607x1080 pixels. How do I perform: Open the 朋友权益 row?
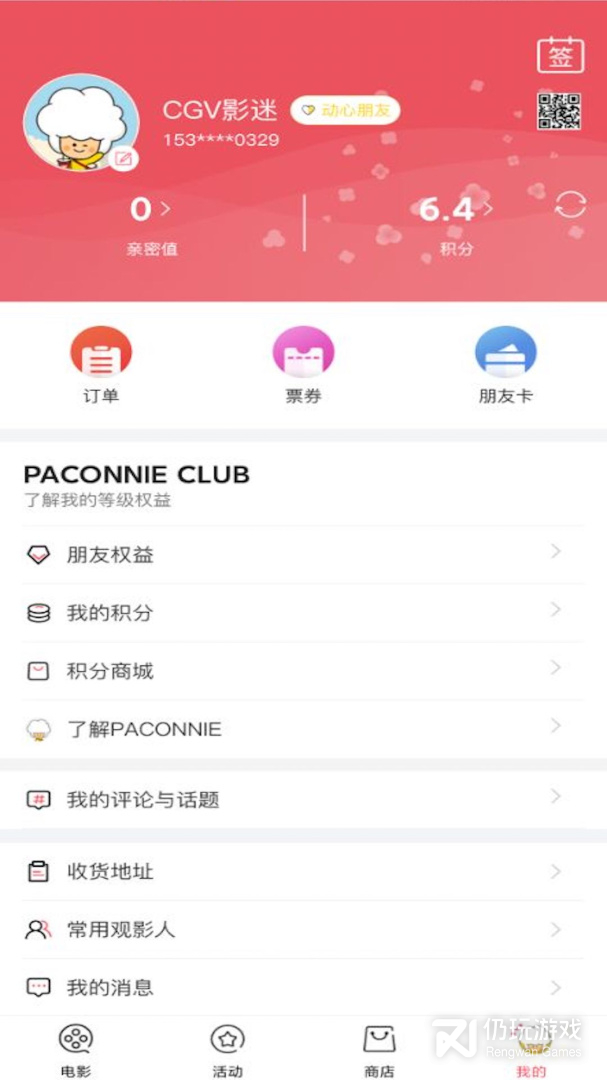pos(303,554)
